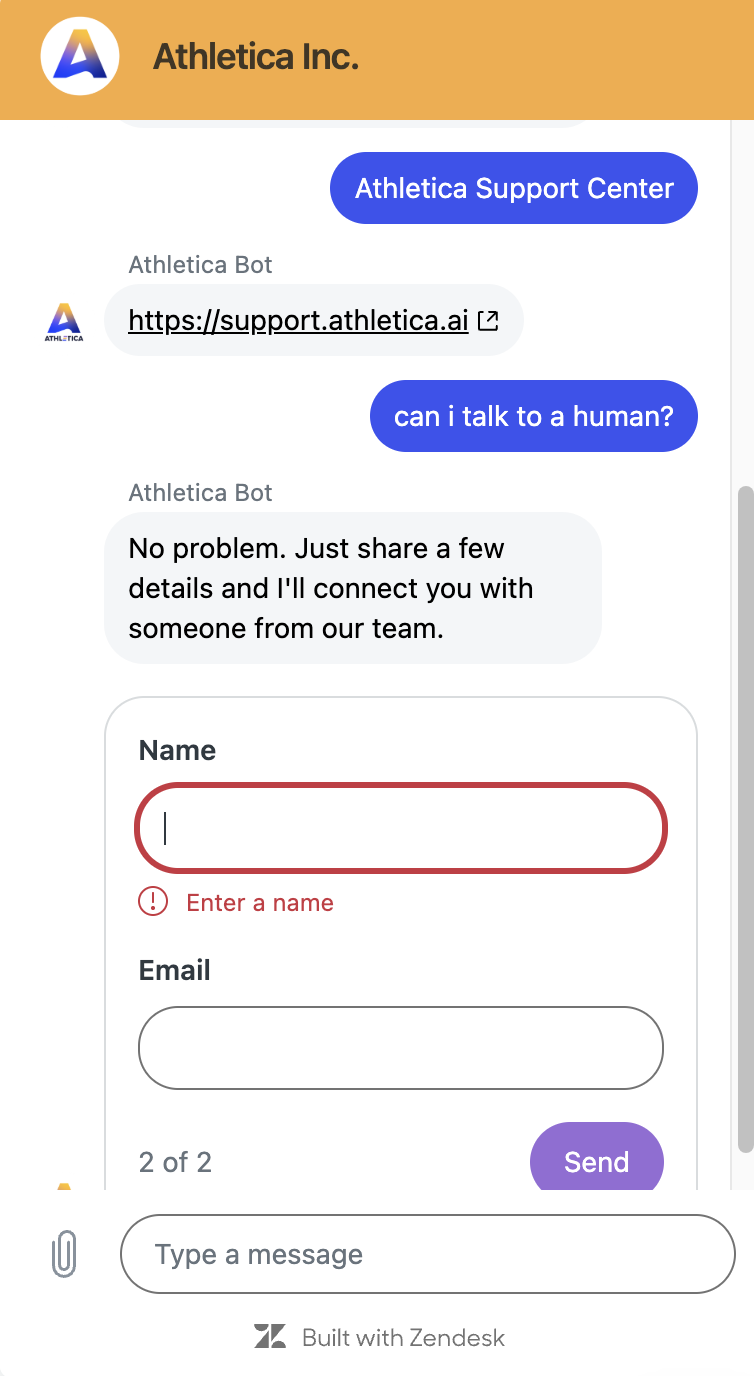Attach a file with the paperclip
The image size is (754, 1376).
(x=64, y=1254)
